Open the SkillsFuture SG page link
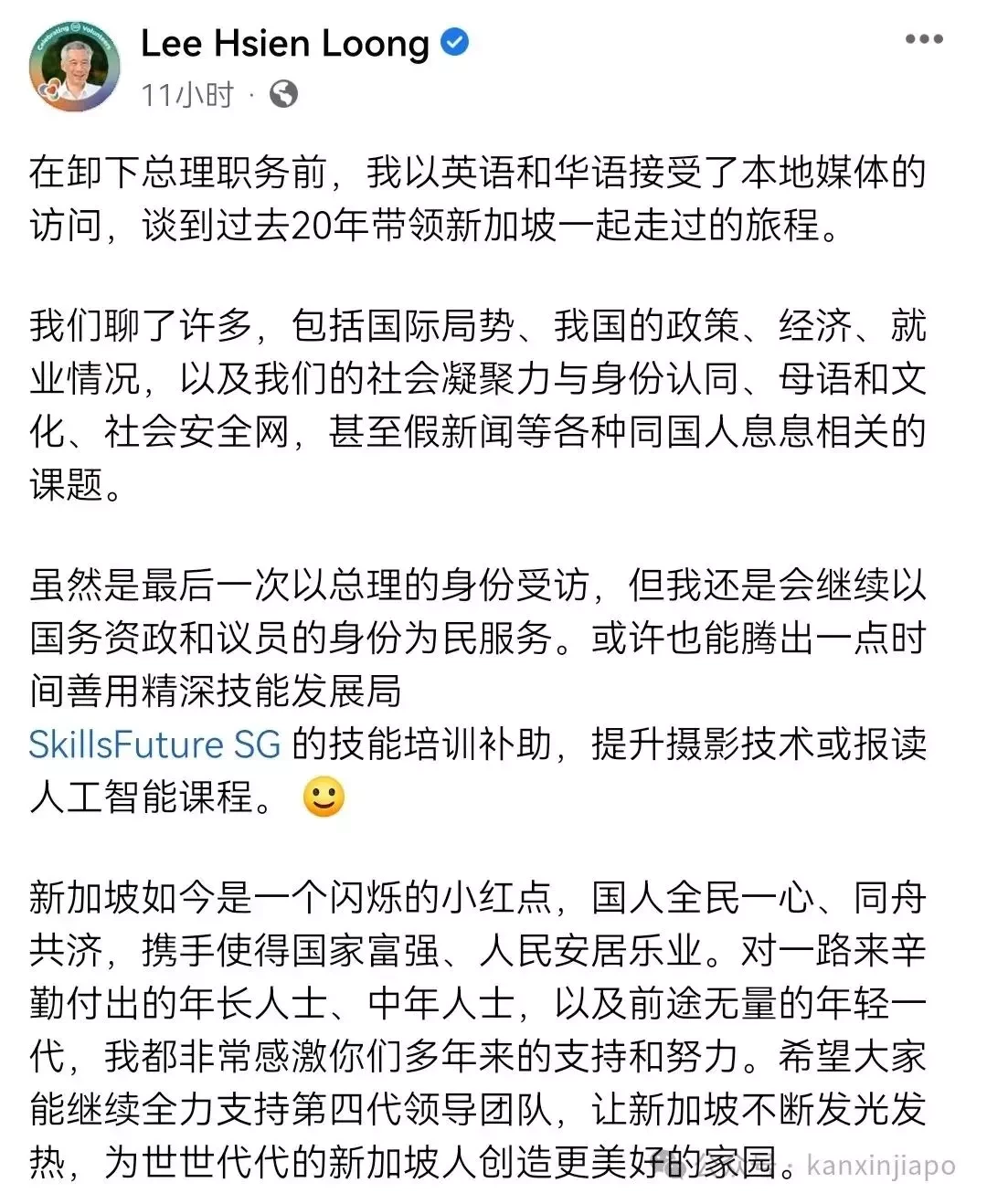 click(154, 745)
